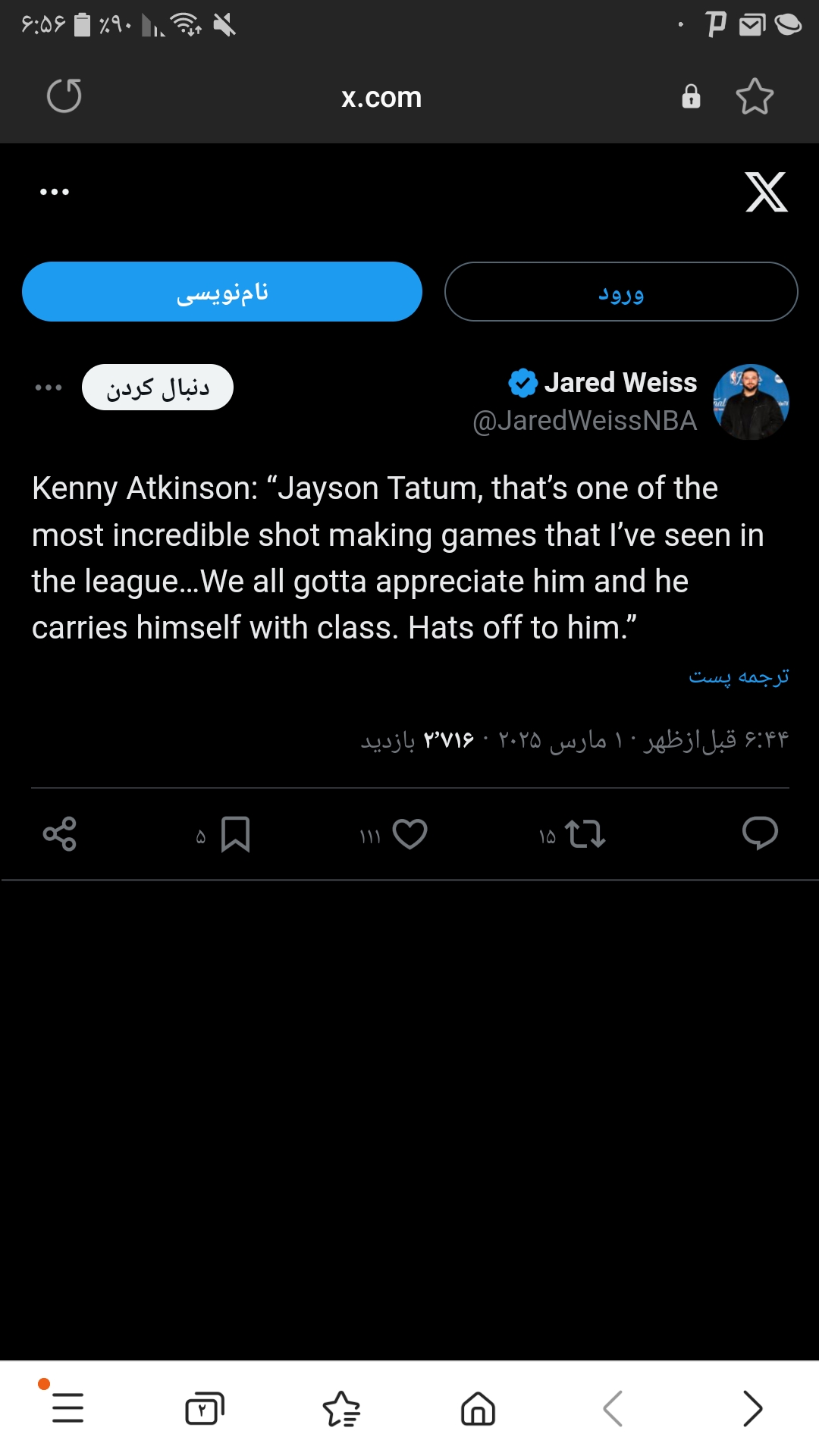Translate this post
819x1456 pixels.
[739, 676]
